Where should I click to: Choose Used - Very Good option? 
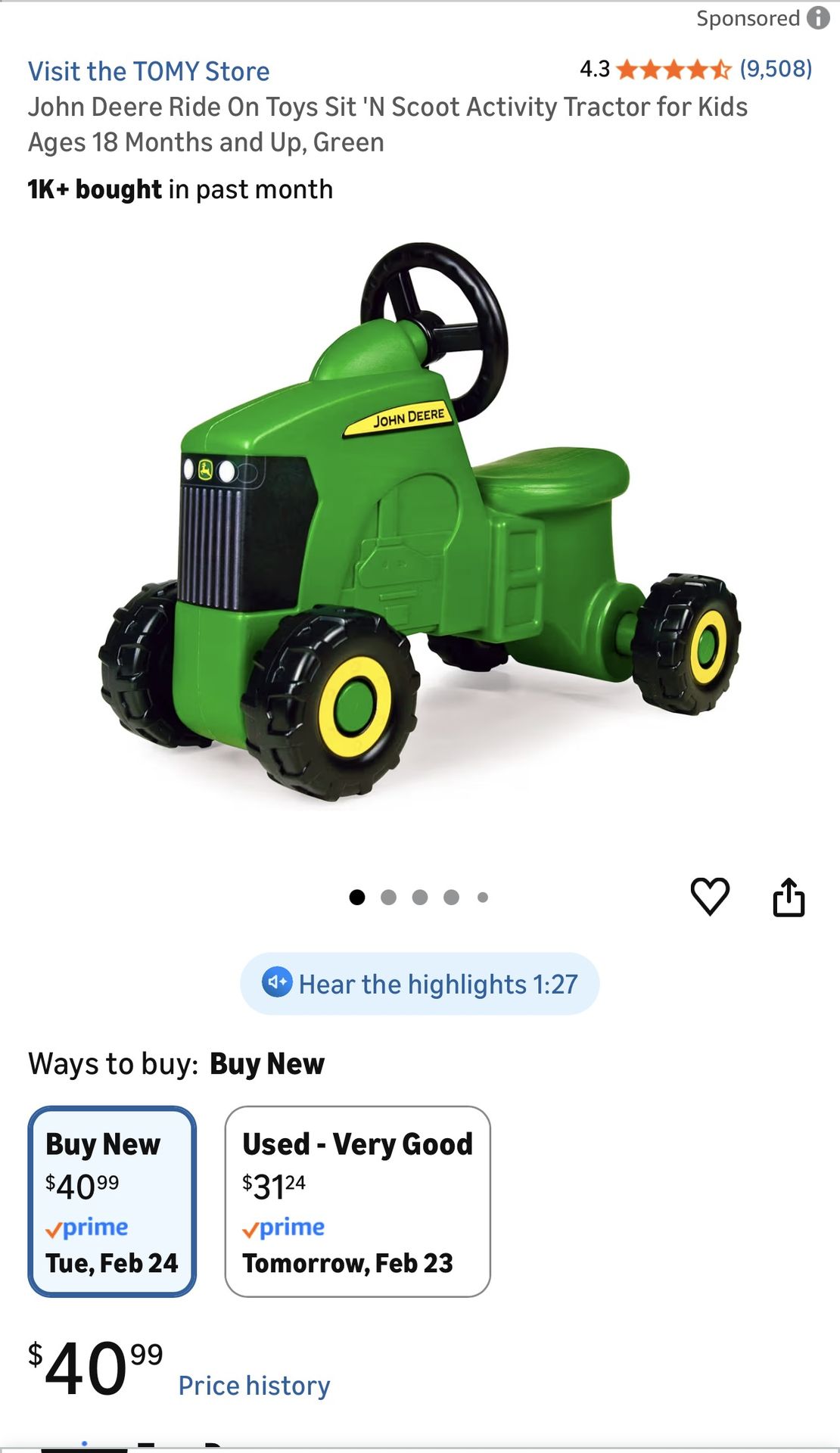(x=357, y=1202)
